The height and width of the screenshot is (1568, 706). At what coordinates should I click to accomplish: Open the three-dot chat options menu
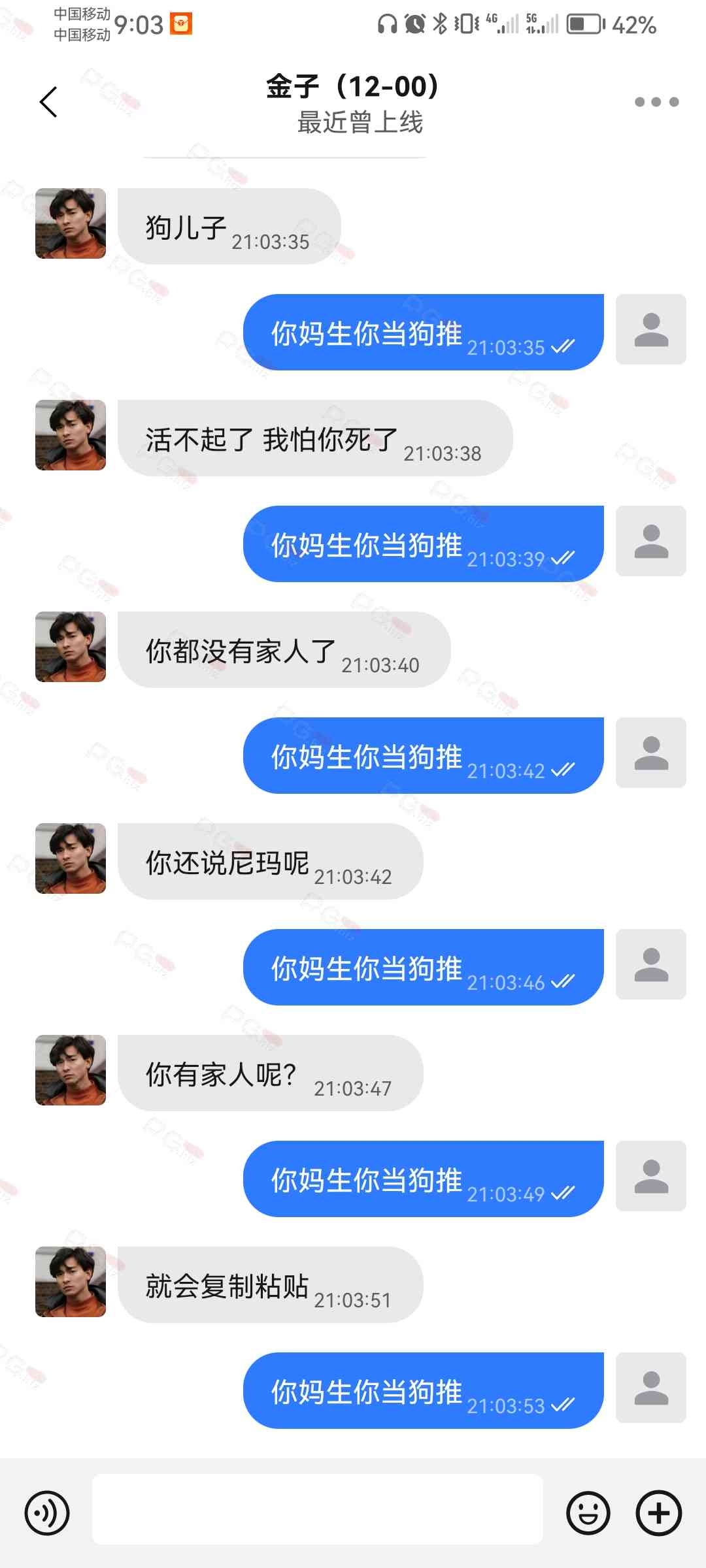click(656, 102)
